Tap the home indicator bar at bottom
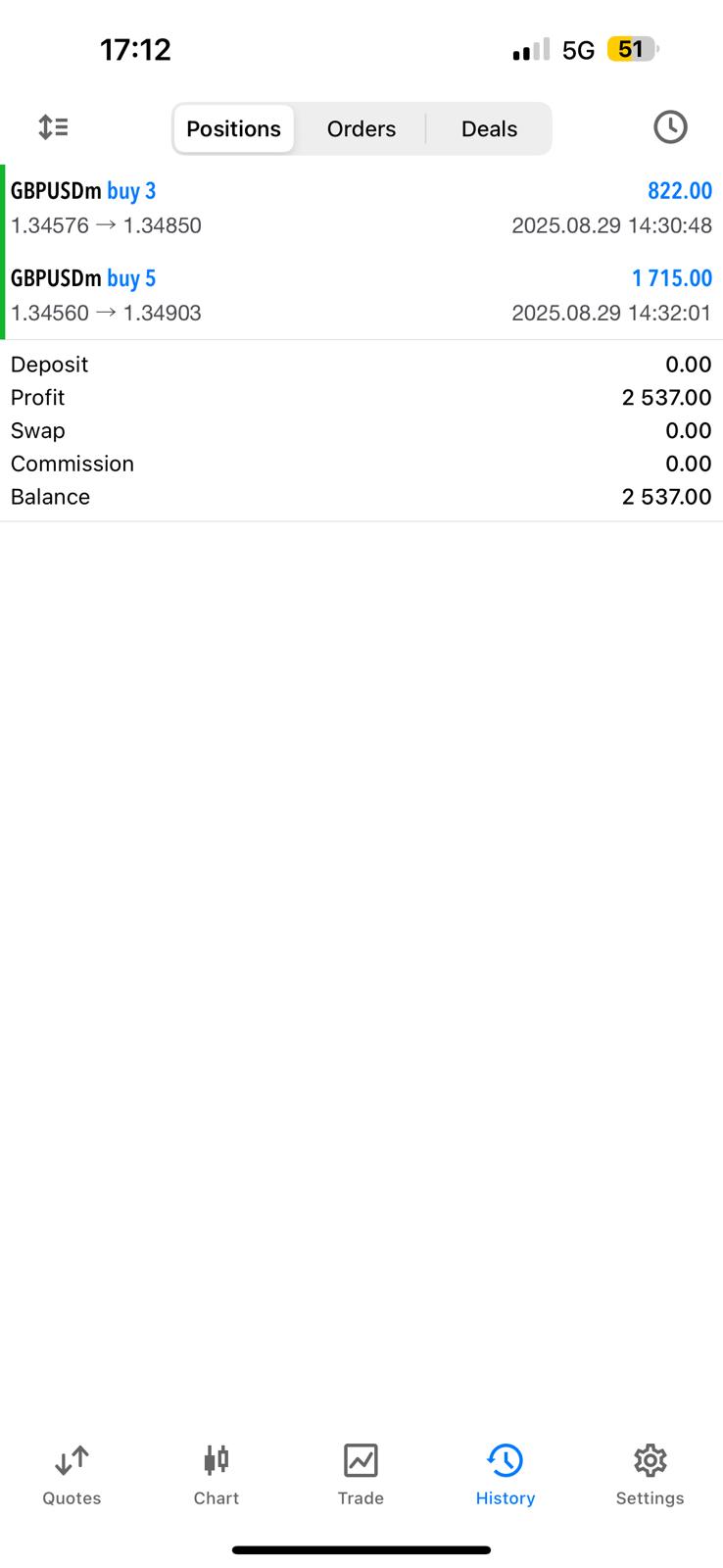The width and height of the screenshot is (723, 1568). click(x=361, y=1550)
